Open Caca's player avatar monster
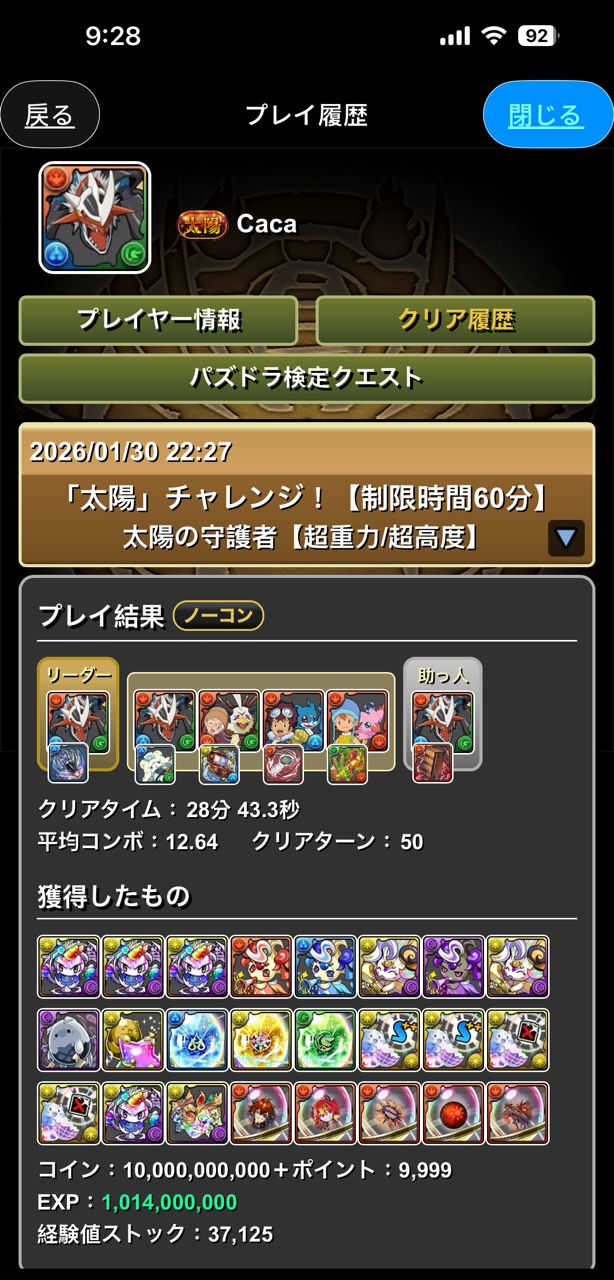 [x=95, y=217]
